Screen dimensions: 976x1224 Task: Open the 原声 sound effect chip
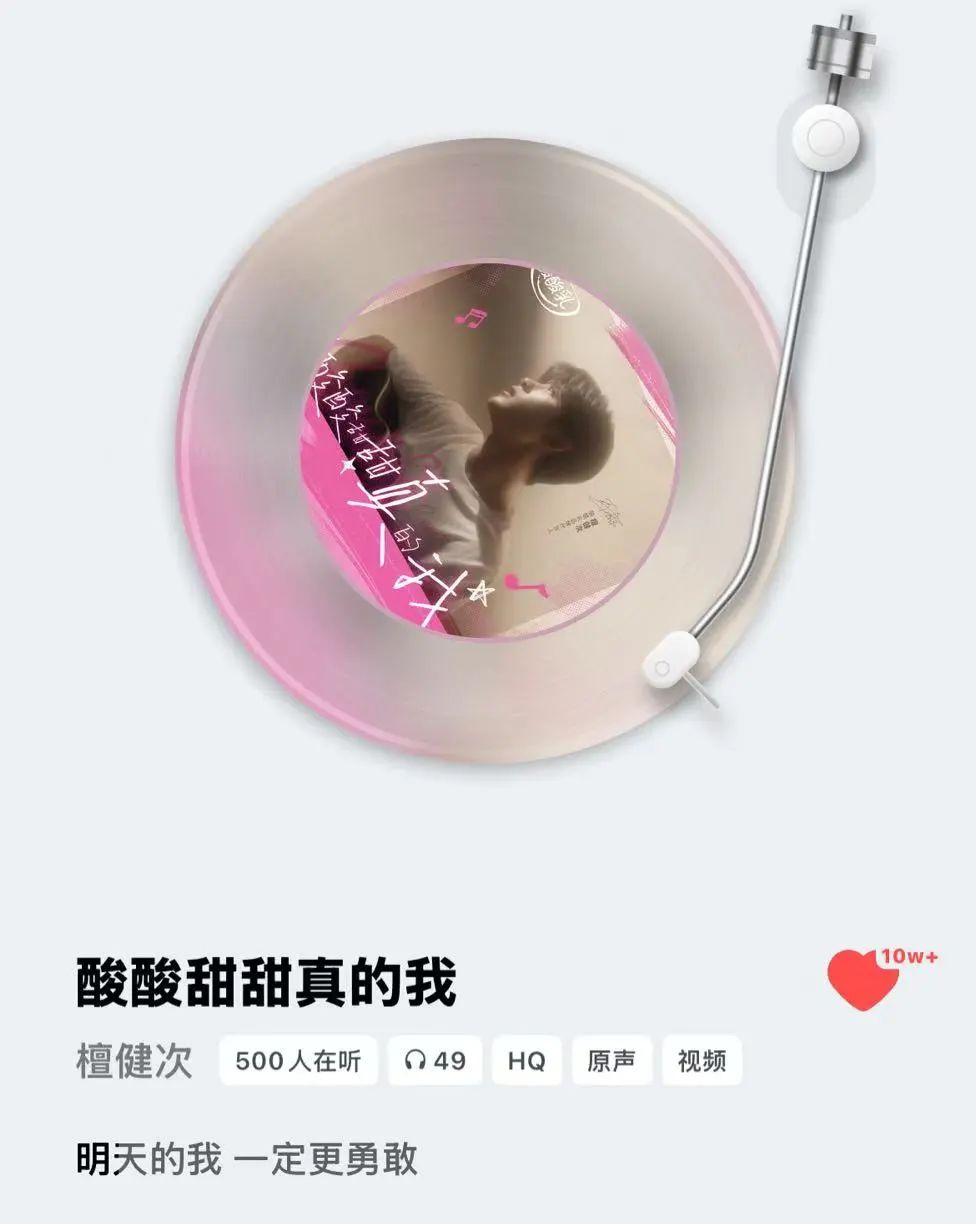point(612,1061)
